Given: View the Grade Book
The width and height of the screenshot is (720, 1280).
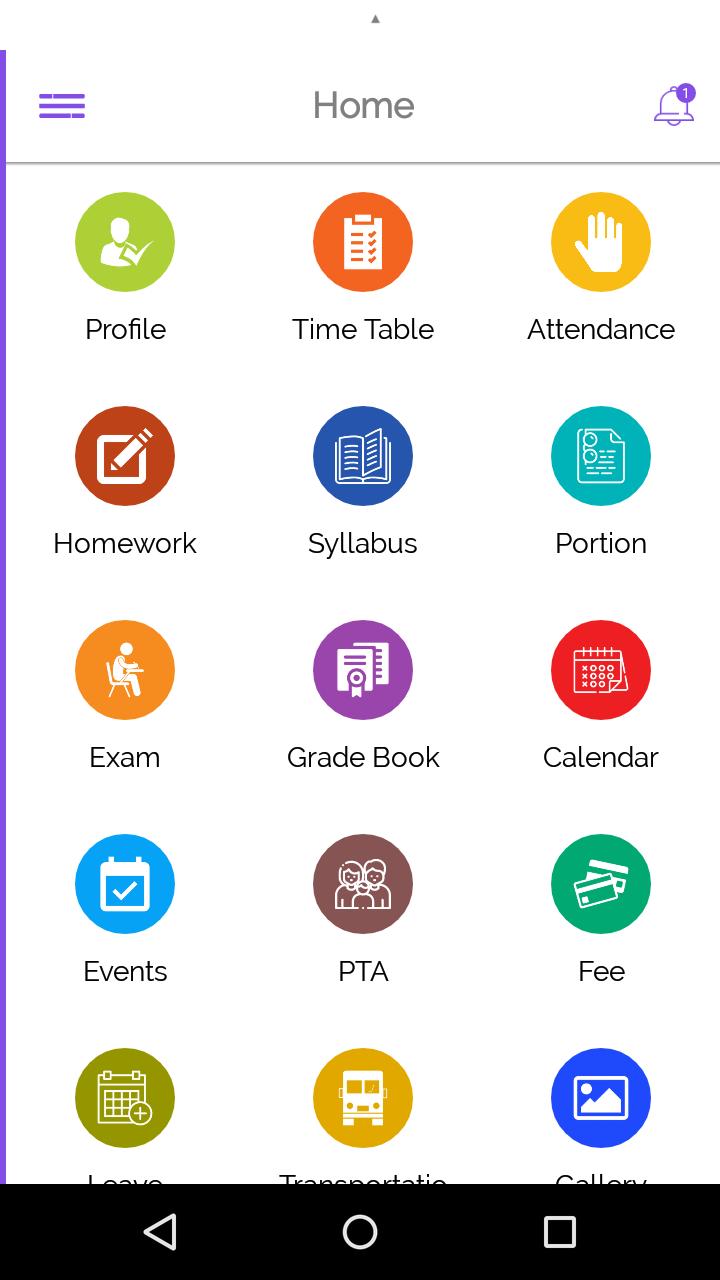Looking at the screenshot, I should coord(363,670).
